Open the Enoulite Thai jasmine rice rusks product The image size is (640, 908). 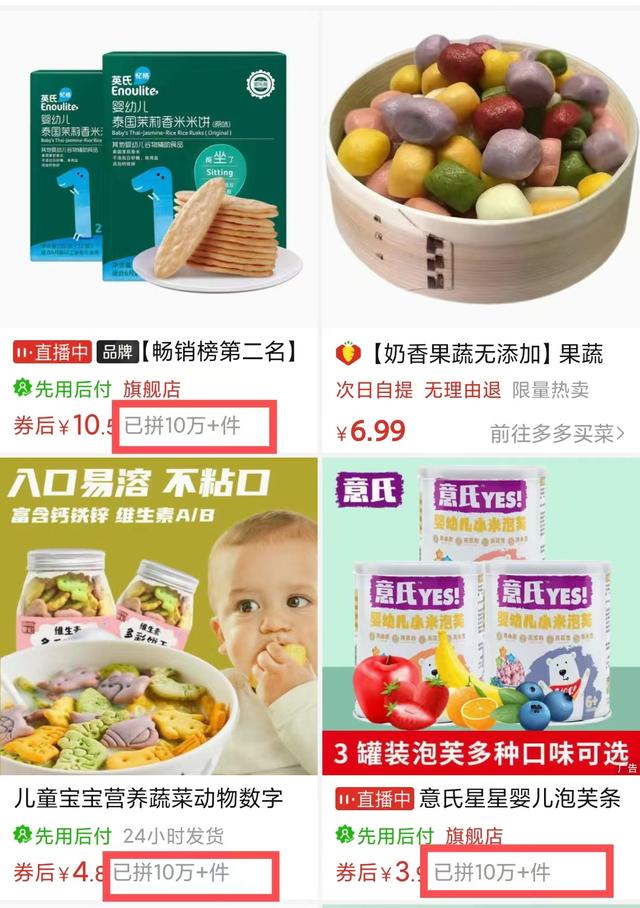point(160,170)
